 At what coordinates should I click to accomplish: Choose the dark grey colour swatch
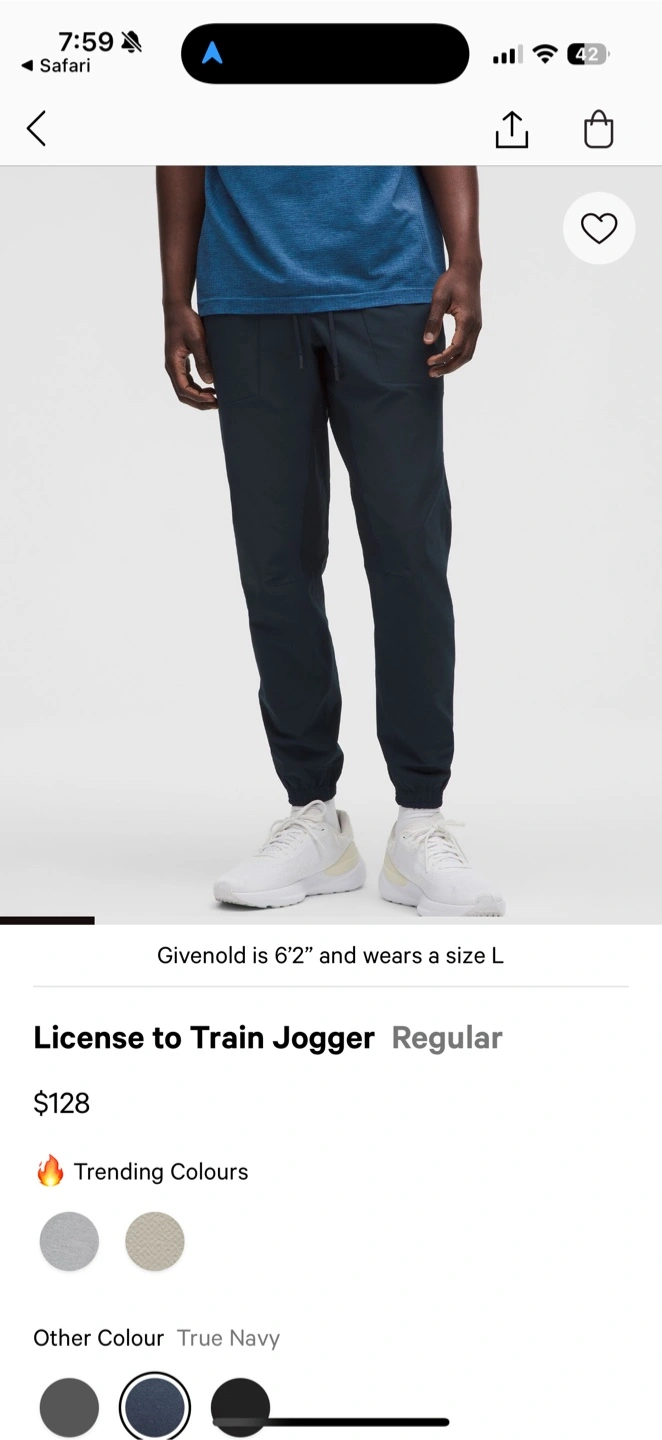click(x=69, y=1407)
